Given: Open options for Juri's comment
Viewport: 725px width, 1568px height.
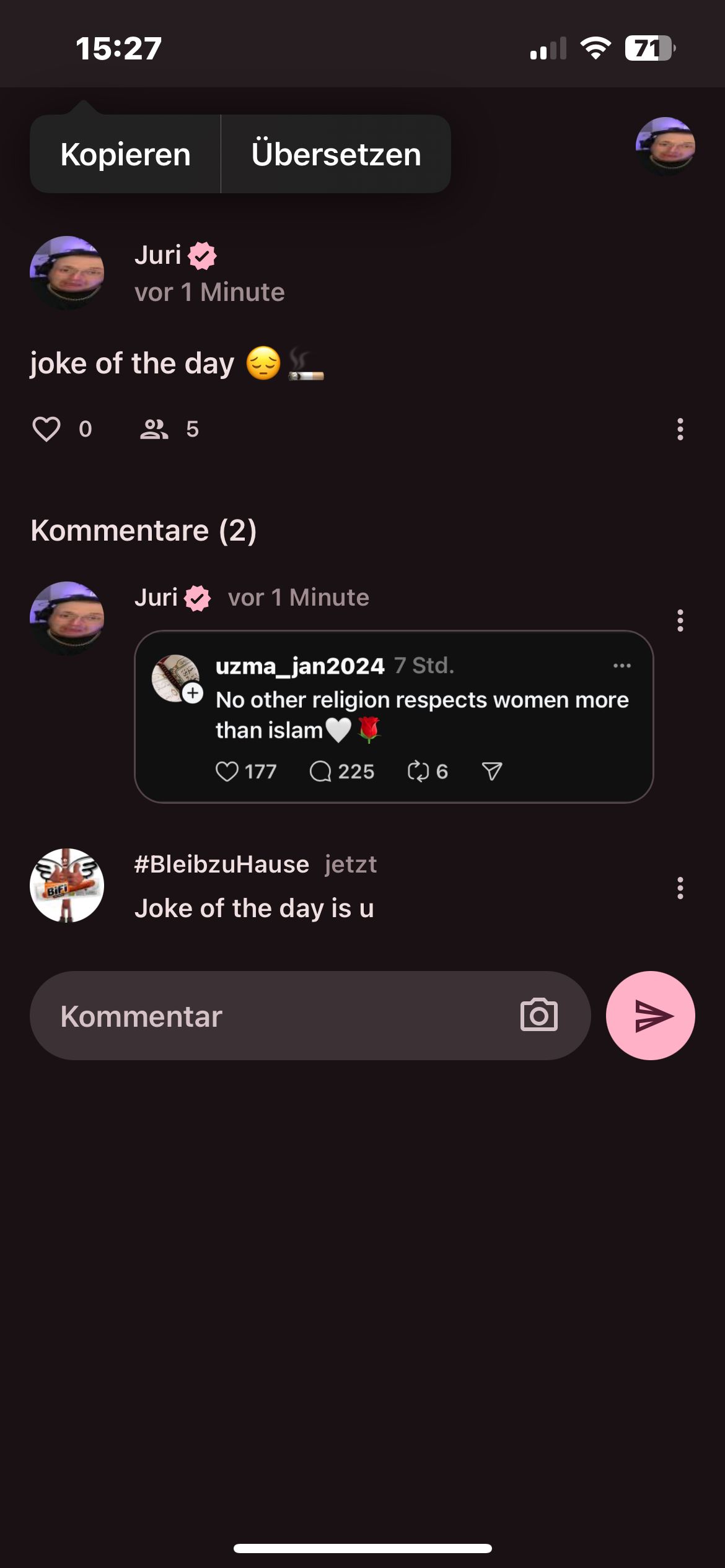Looking at the screenshot, I should (680, 621).
